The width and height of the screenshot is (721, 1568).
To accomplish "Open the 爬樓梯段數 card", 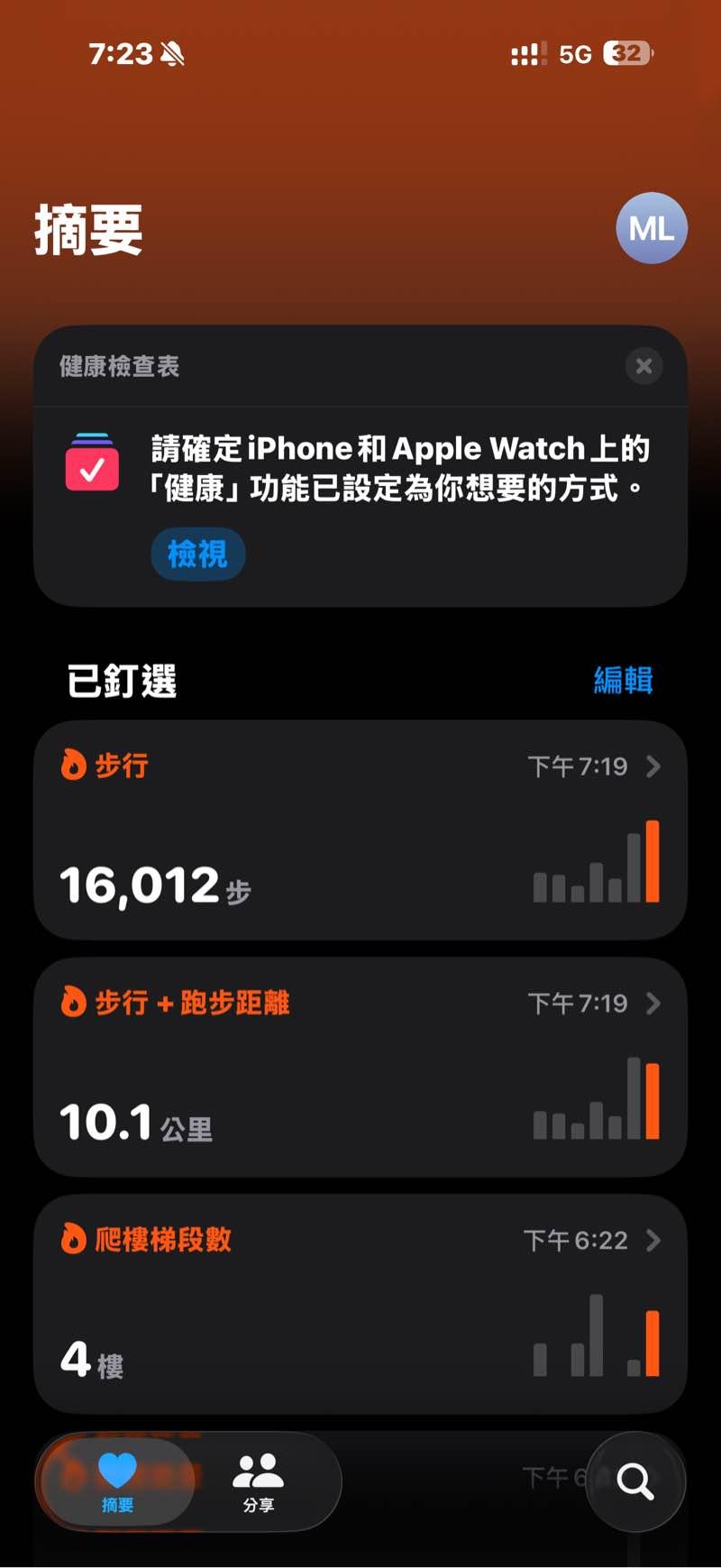I will pyautogui.click(x=360, y=1304).
